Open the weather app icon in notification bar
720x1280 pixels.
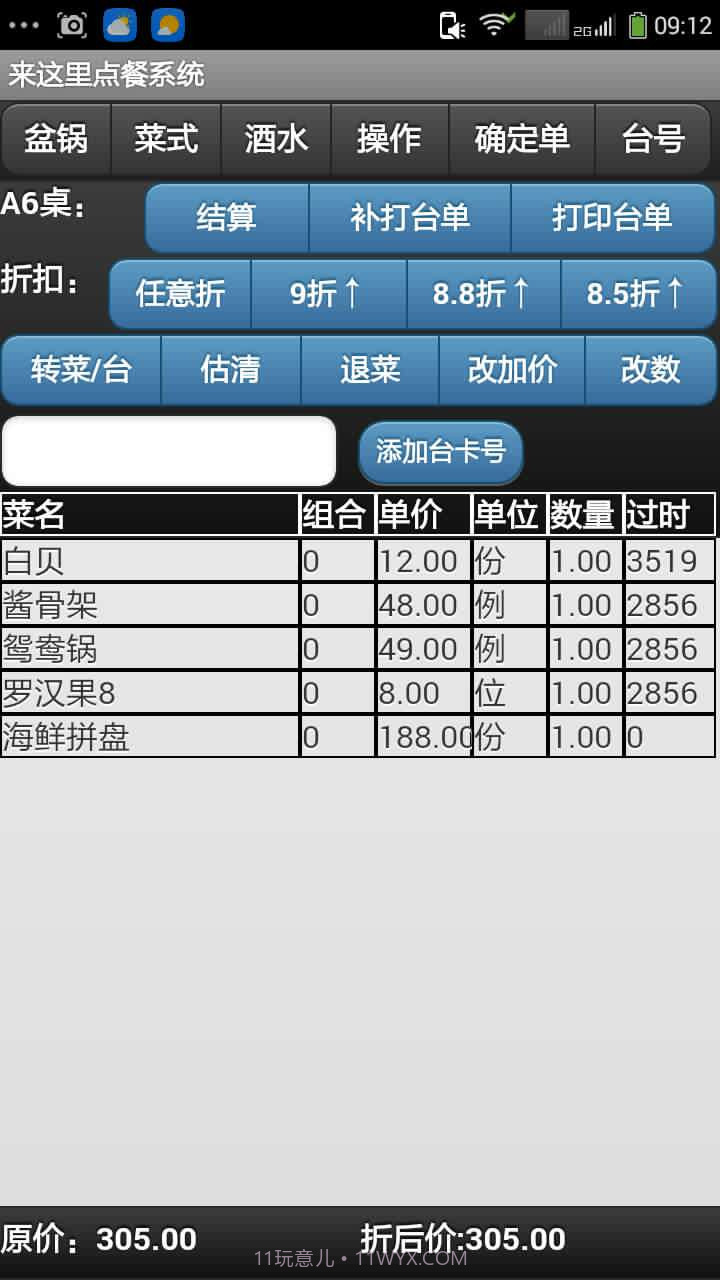click(119, 24)
